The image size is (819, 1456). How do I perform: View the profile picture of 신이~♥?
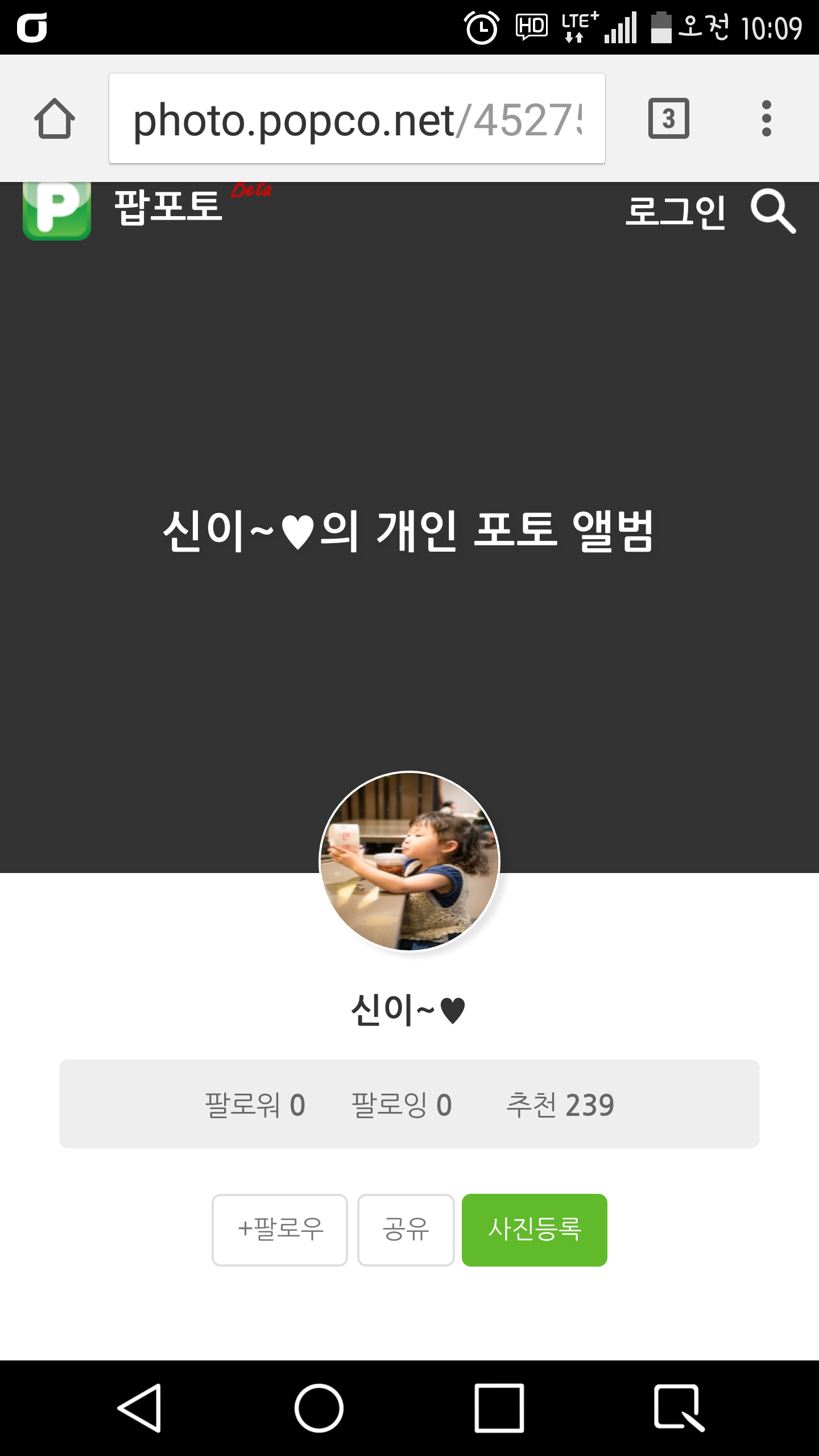coord(409,861)
